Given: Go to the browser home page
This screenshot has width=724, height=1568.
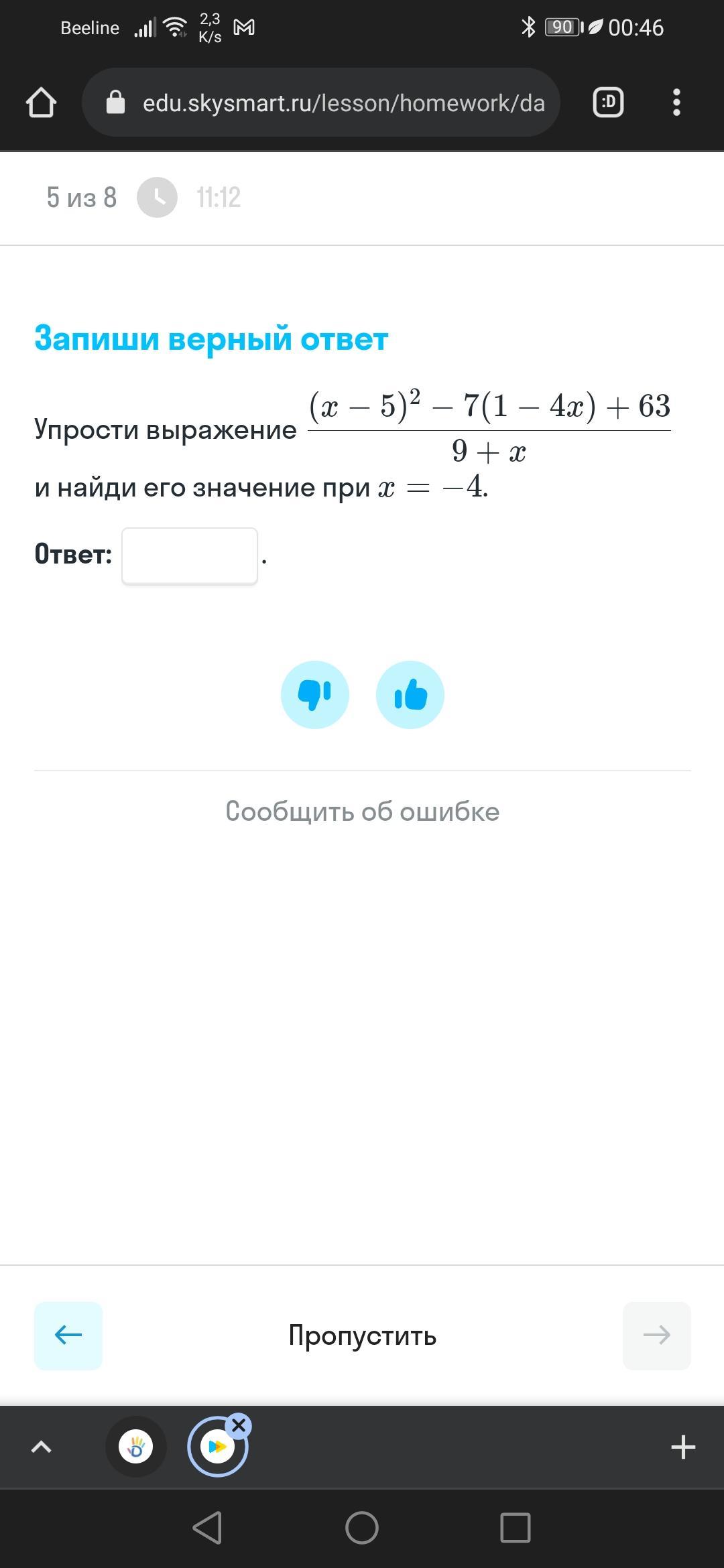Looking at the screenshot, I should (41, 103).
